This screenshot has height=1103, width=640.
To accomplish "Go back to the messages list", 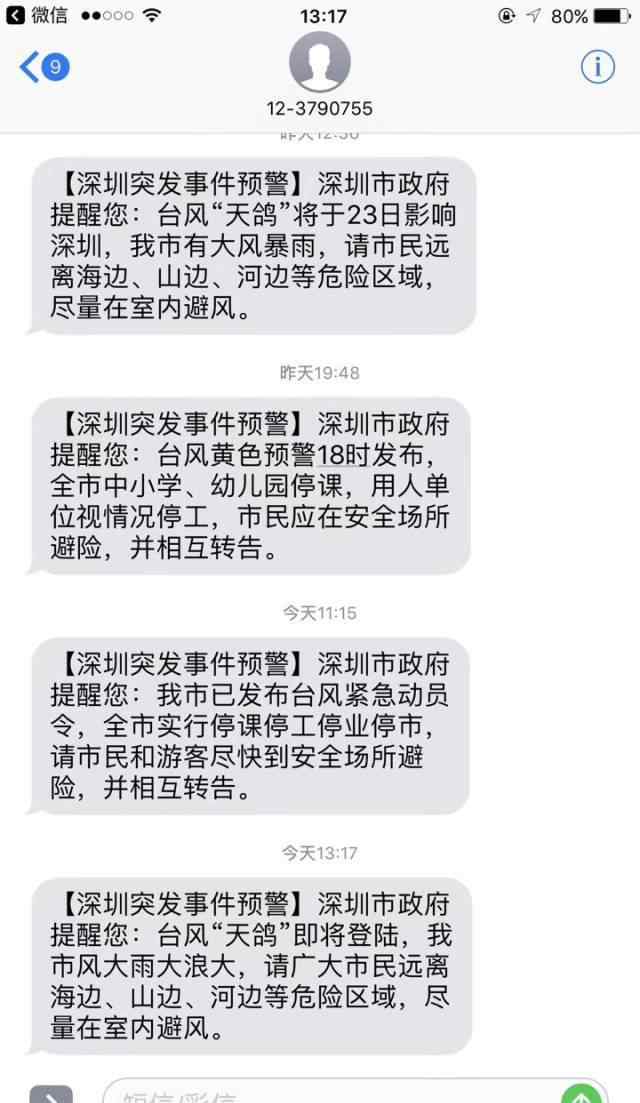I will pyautogui.click(x=44, y=68).
